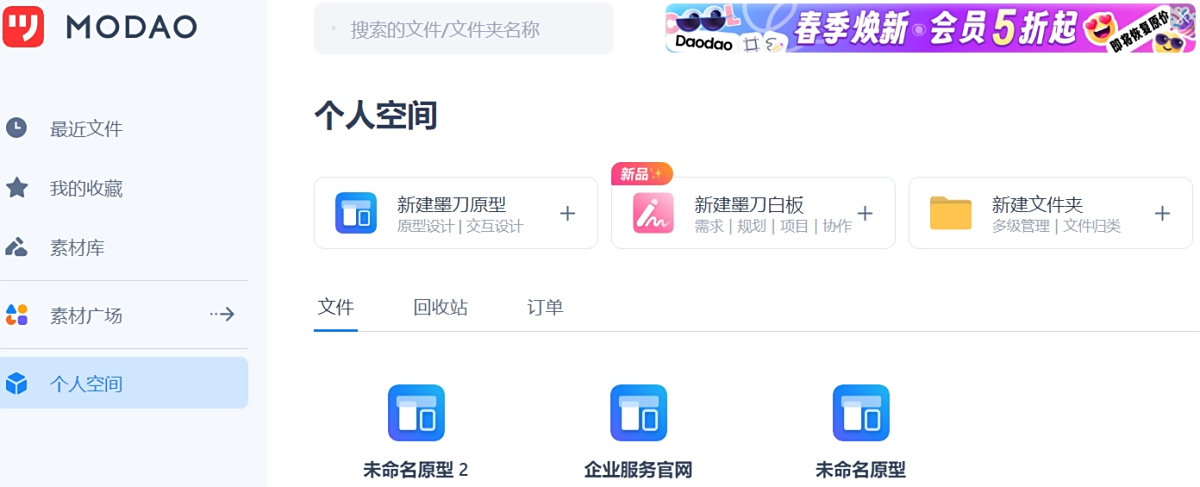Open 最近文件 in the sidebar
The height and width of the screenshot is (487, 1200).
point(86,129)
